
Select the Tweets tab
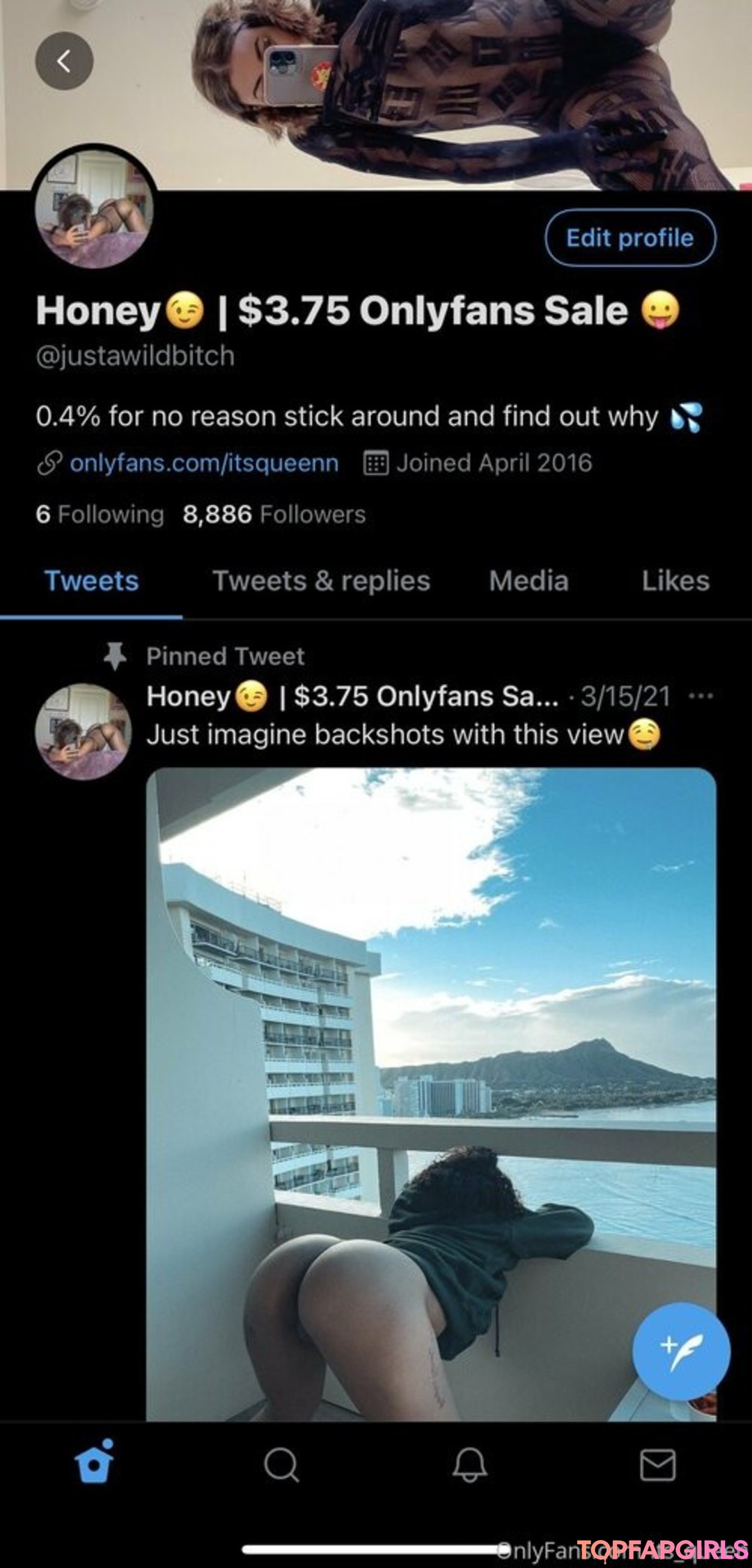(x=91, y=581)
